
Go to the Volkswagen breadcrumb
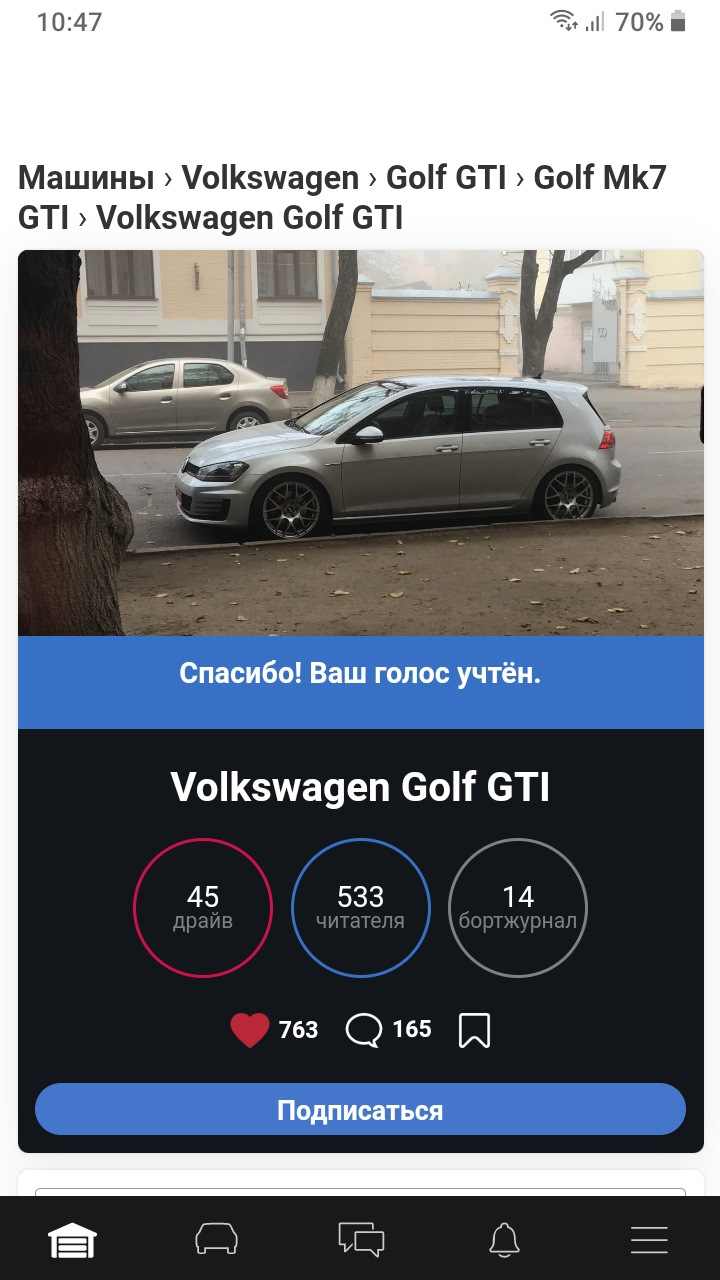point(270,178)
